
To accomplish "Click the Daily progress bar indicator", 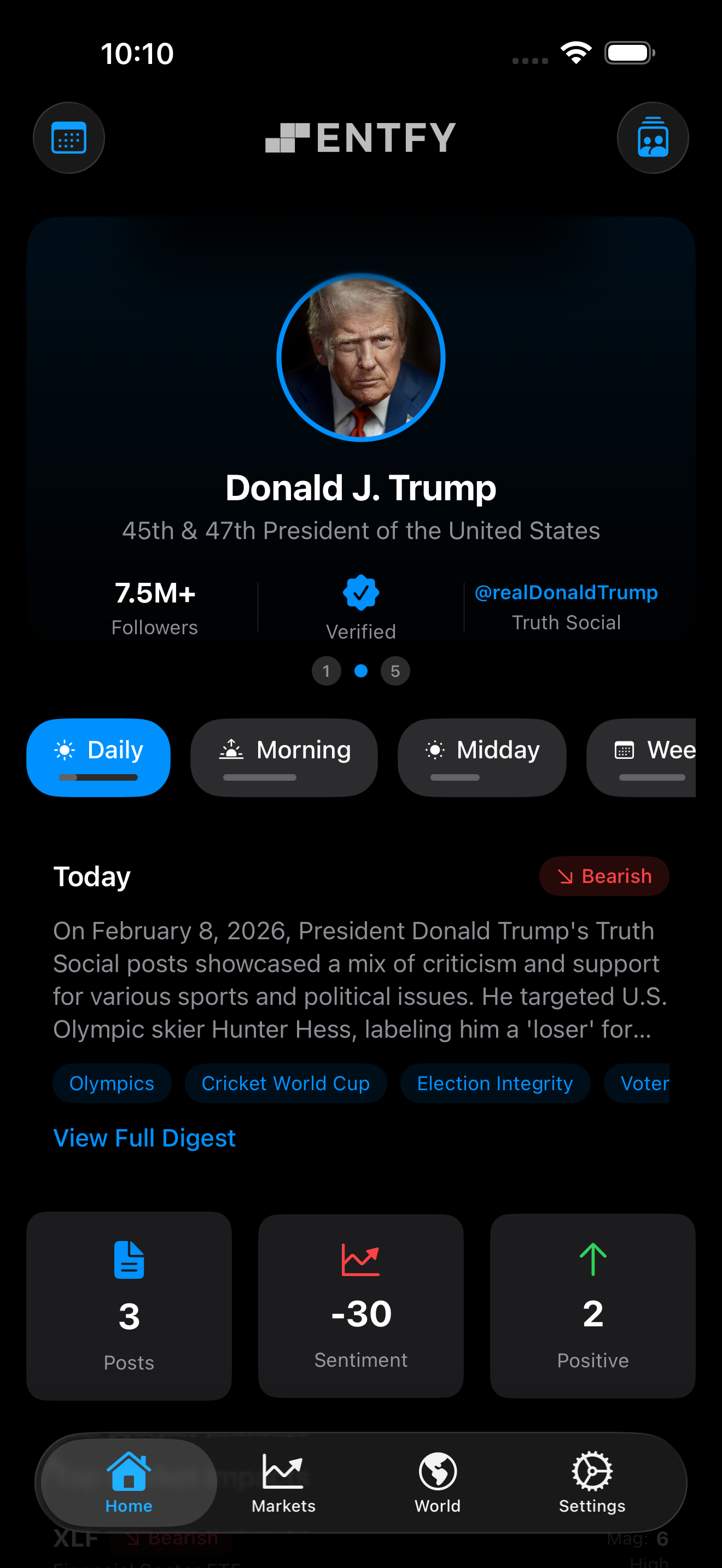I will [x=98, y=777].
